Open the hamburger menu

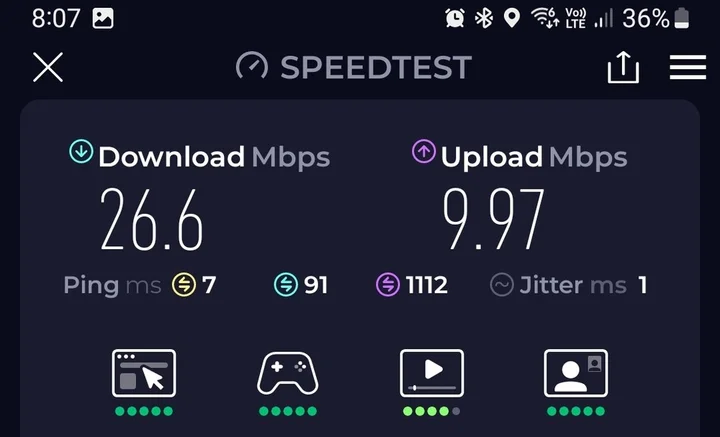point(688,67)
